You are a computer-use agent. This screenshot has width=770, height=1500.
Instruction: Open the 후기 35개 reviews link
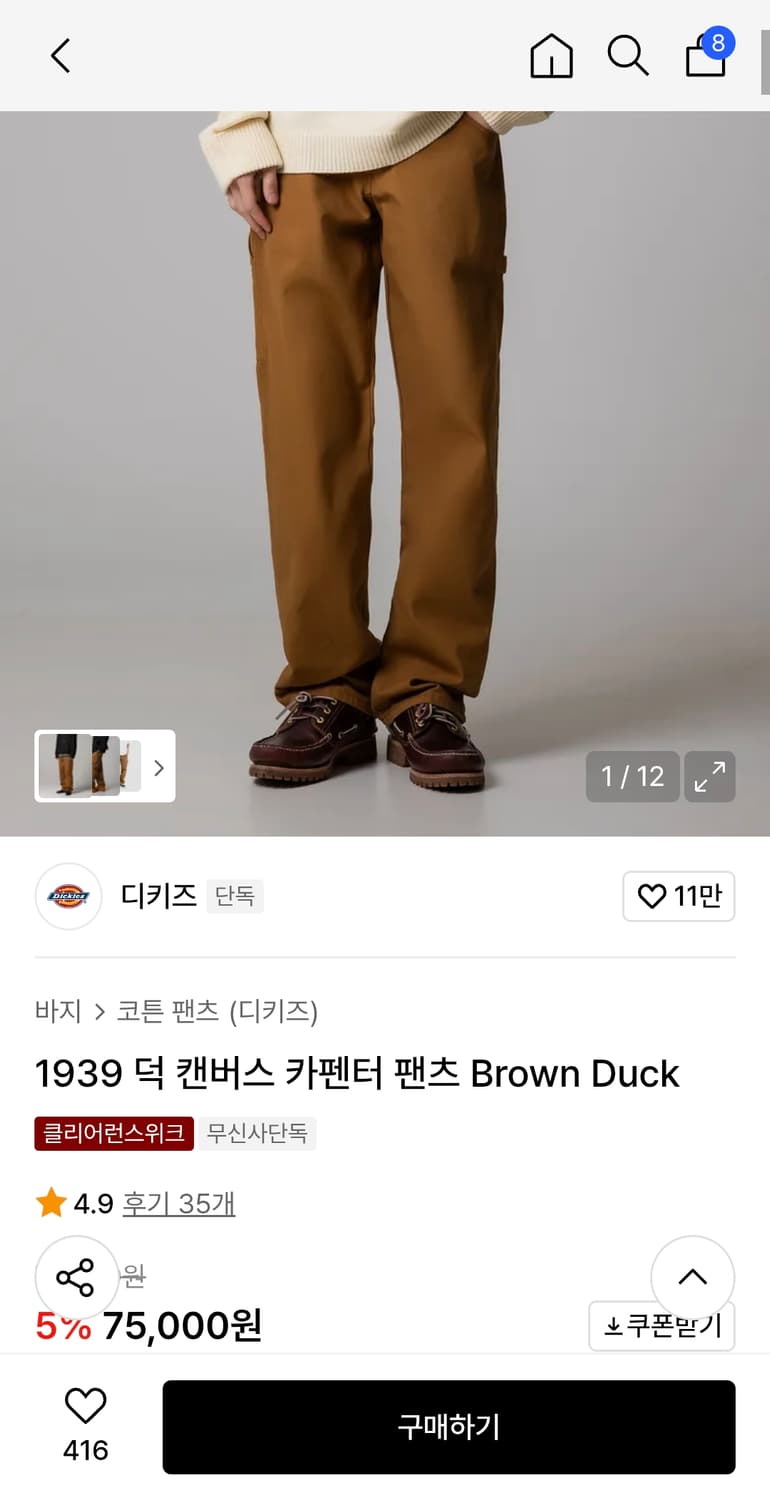click(x=179, y=1203)
